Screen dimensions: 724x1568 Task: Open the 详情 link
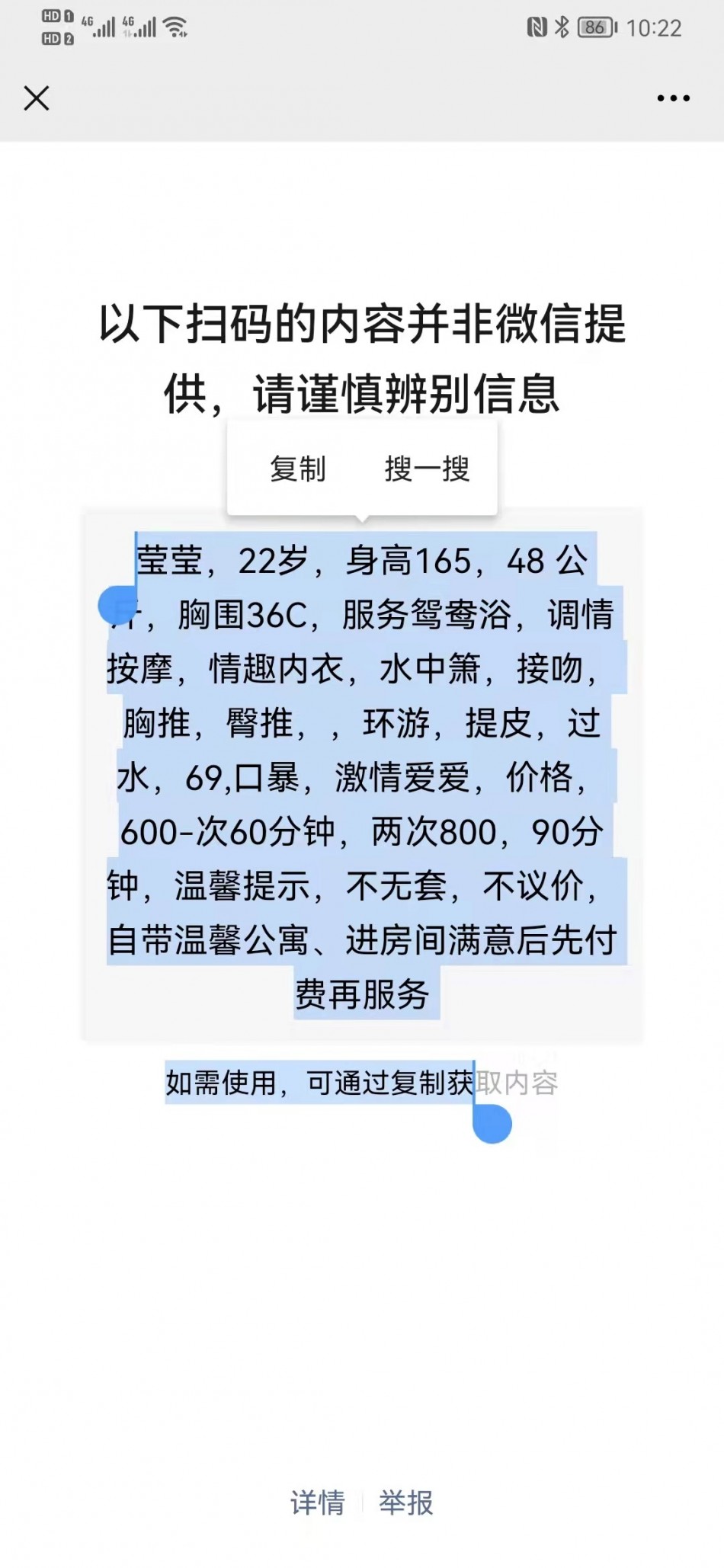coord(318,1503)
